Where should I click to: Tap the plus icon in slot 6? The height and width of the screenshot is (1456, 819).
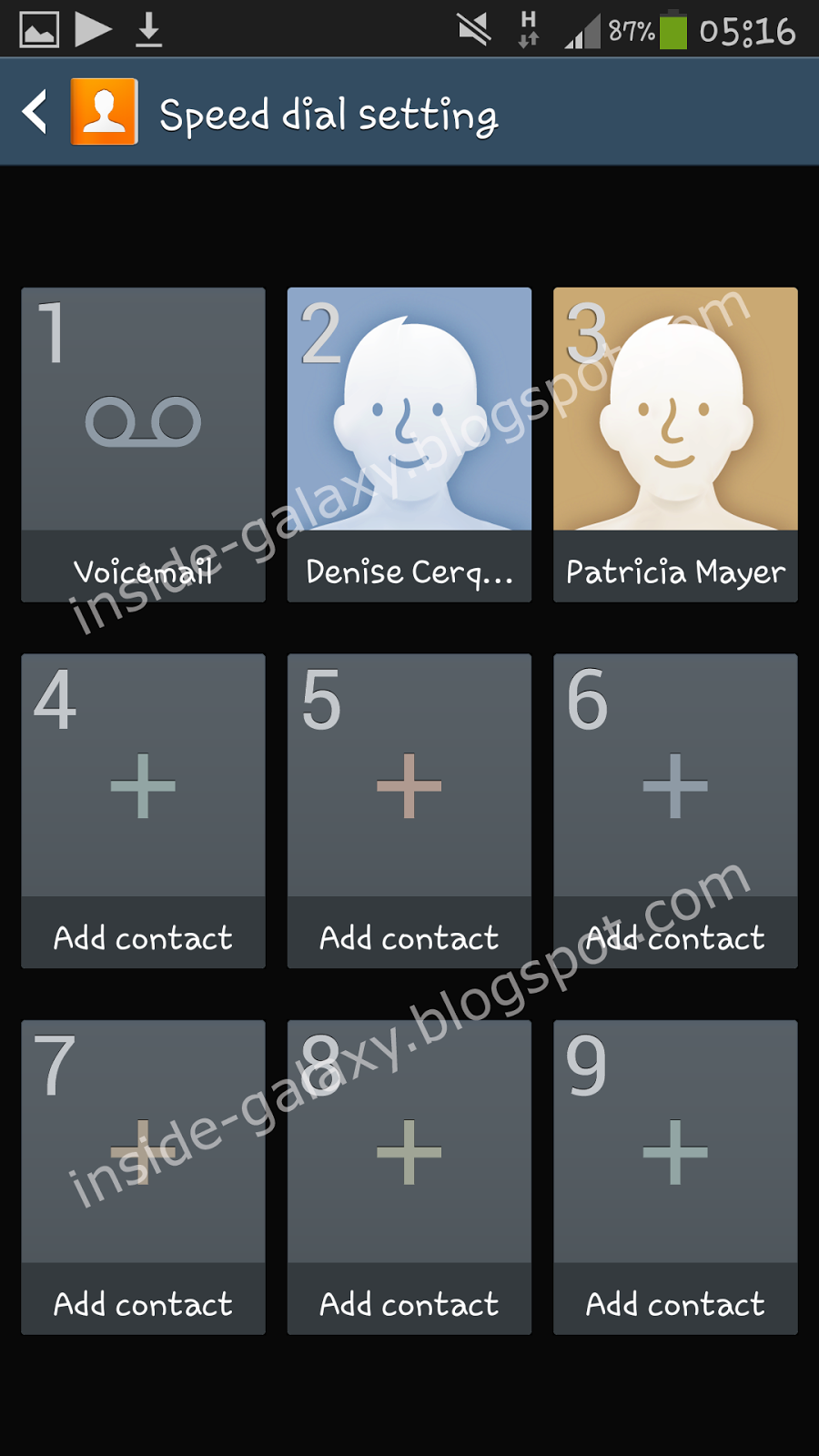click(x=674, y=784)
